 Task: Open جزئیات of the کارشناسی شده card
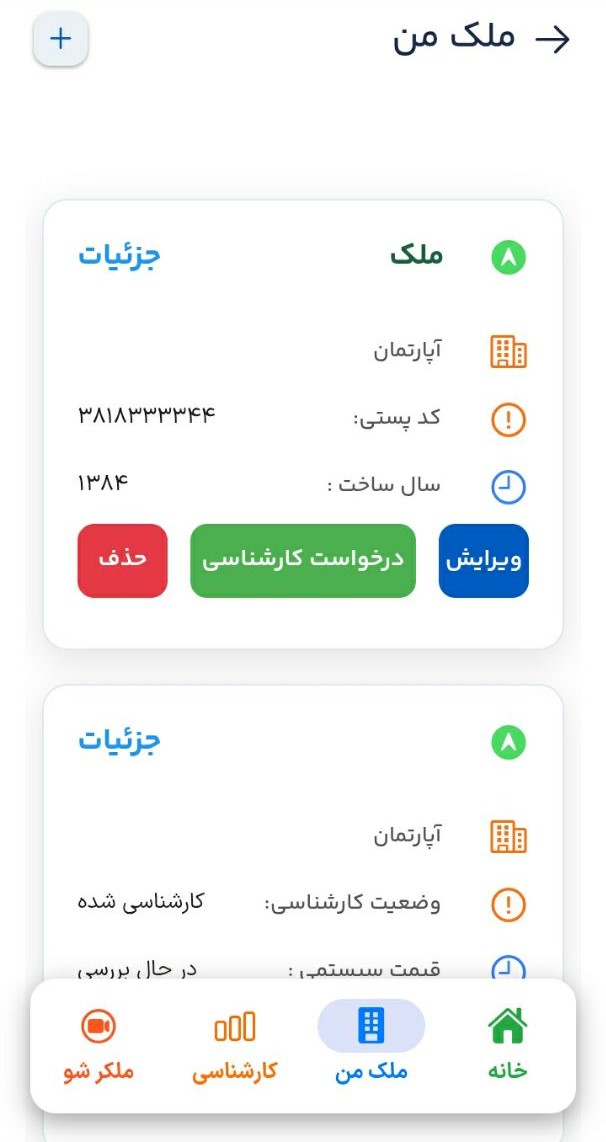[x=119, y=740]
